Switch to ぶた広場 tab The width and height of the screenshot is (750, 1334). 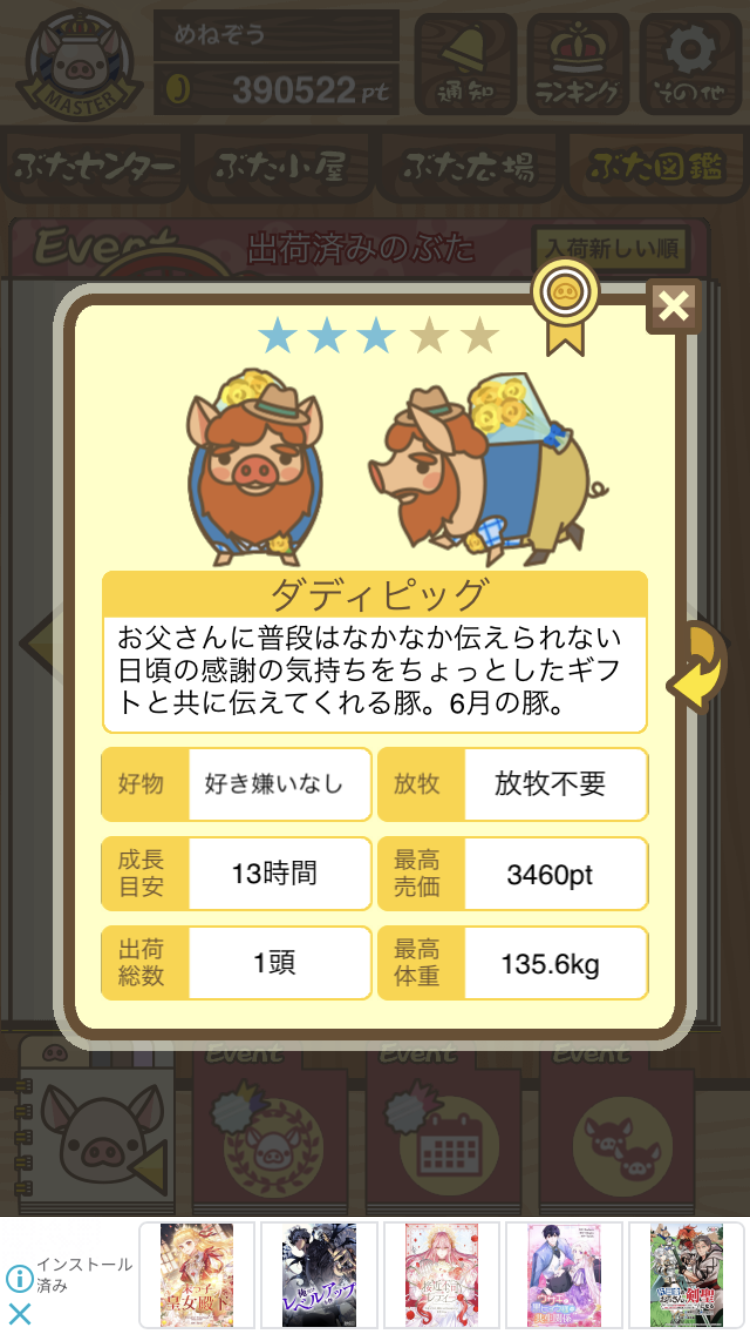[x=469, y=167]
